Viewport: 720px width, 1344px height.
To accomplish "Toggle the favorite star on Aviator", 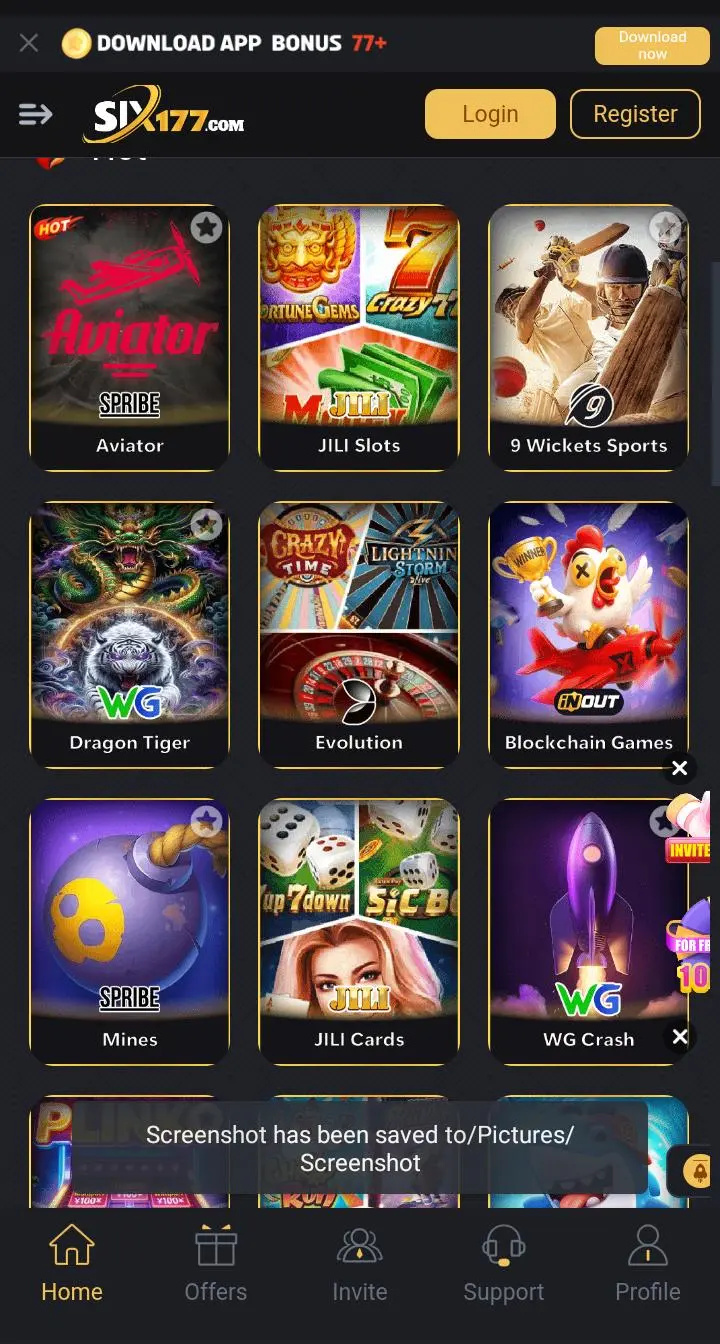I will coord(207,228).
